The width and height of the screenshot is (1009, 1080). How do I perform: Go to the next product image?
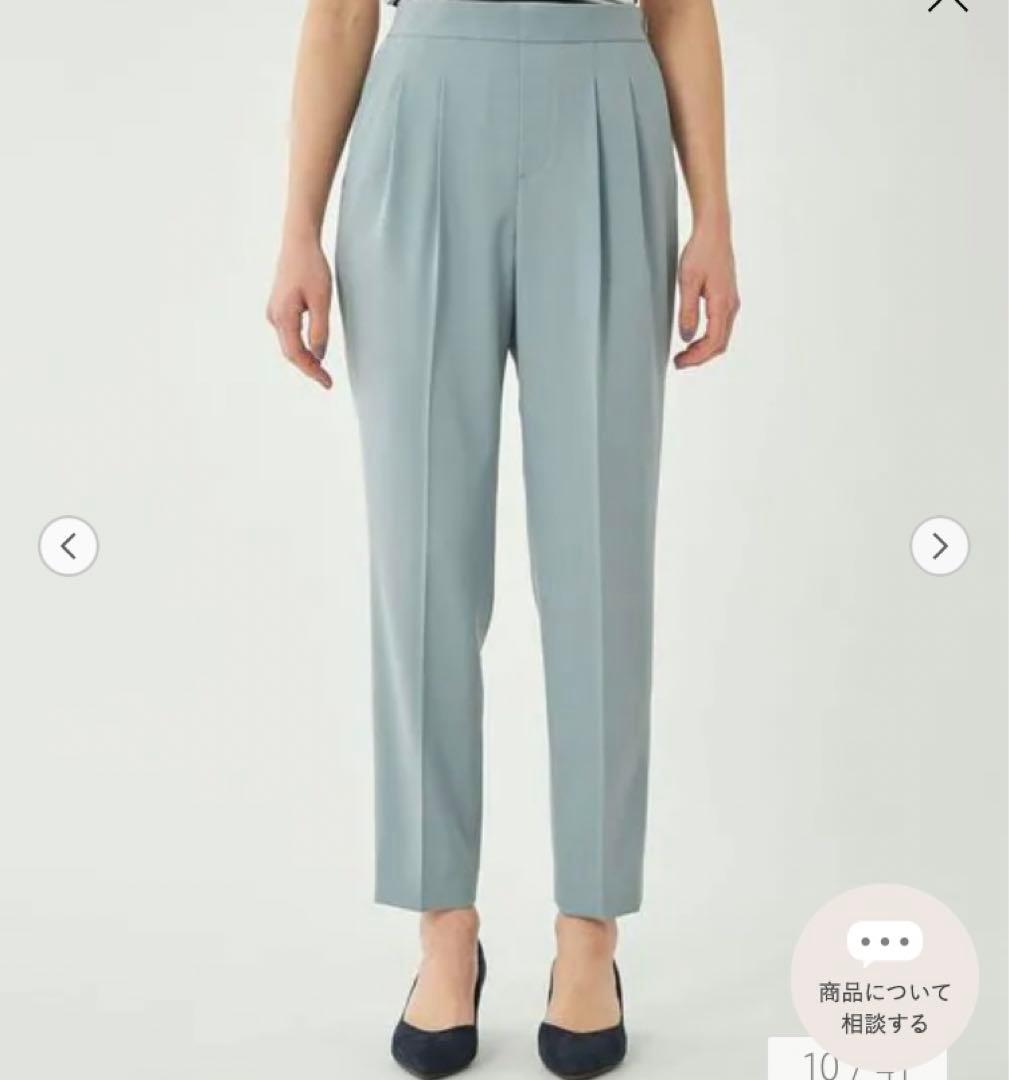(x=939, y=546)
